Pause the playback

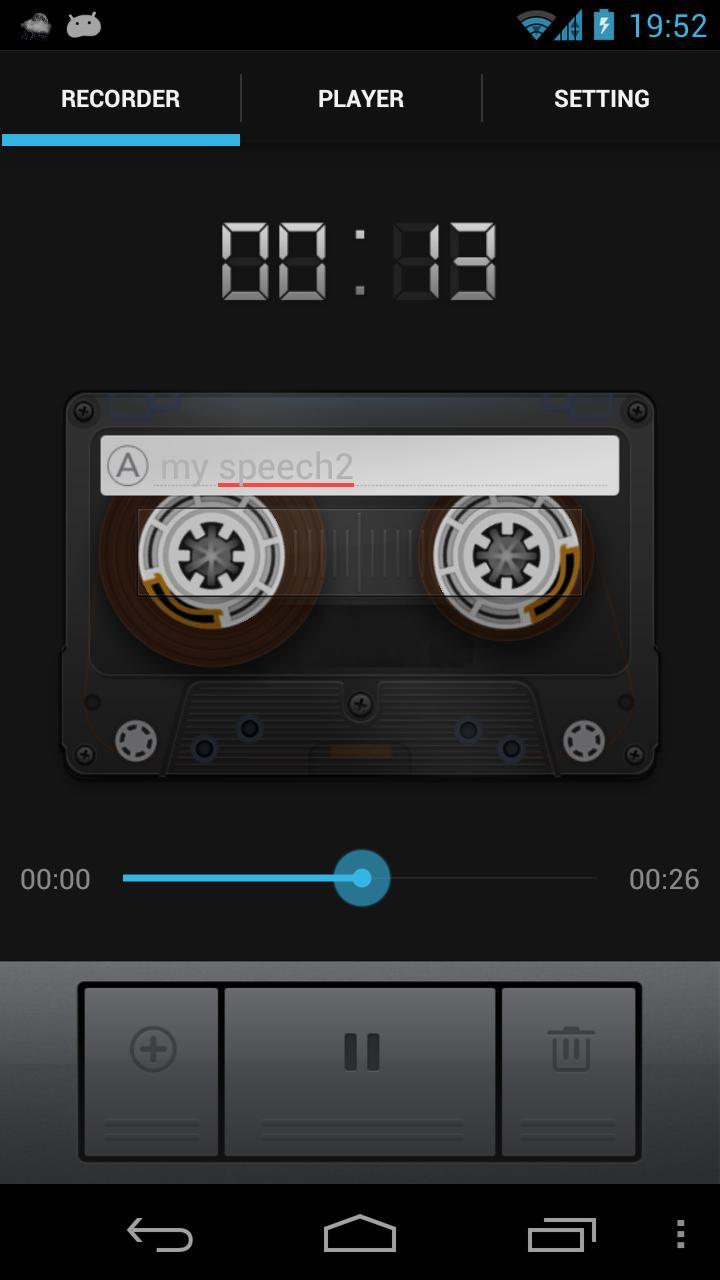click(360, 1052)
